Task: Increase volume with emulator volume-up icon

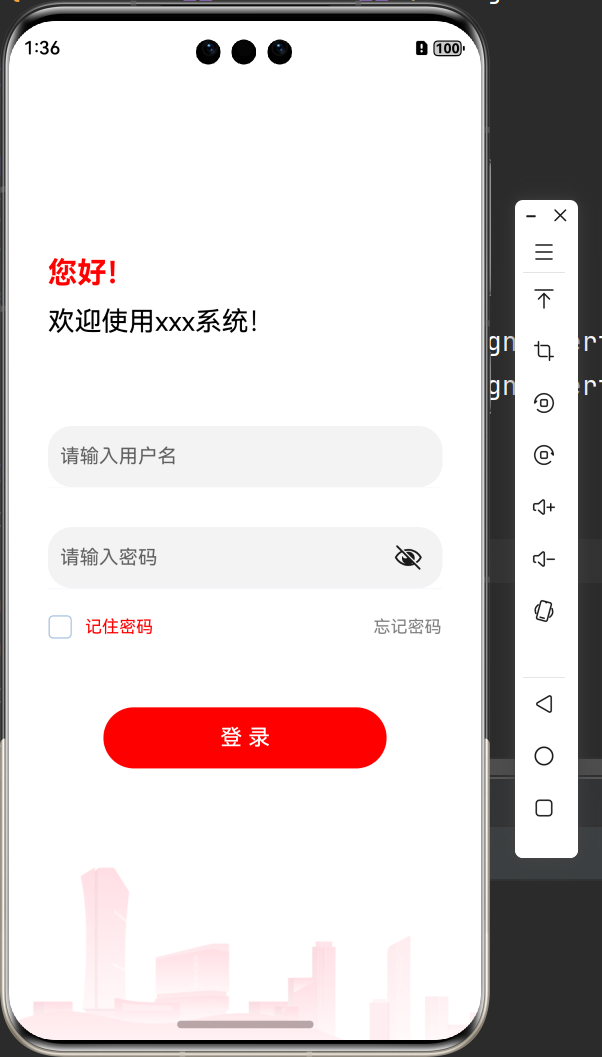Action: tap(544, 507)
